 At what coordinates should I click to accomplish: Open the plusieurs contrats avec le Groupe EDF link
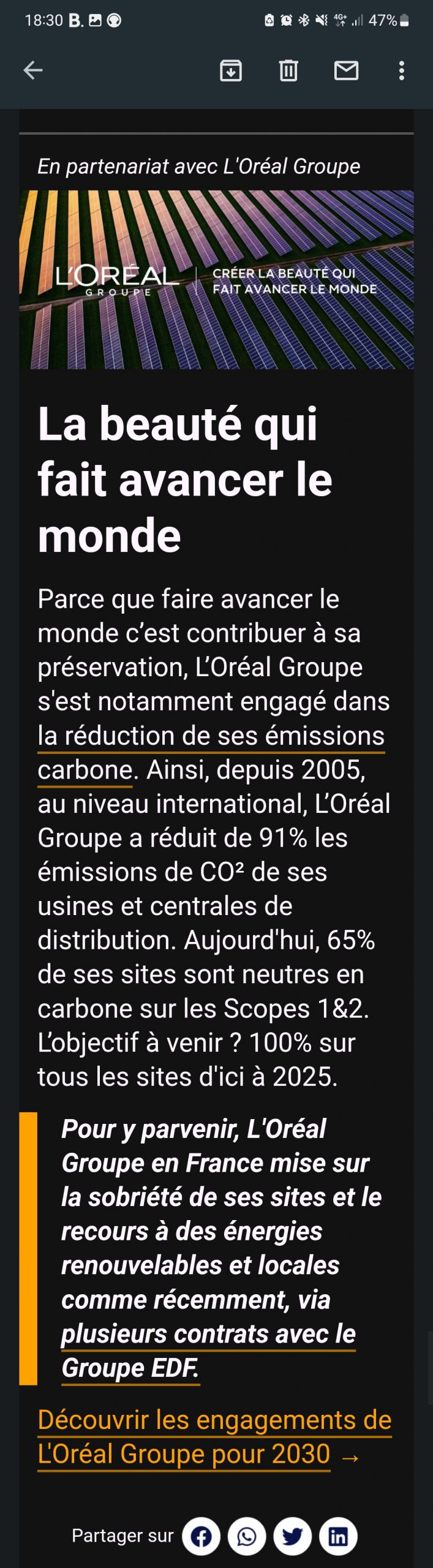tap(208, 1333)
